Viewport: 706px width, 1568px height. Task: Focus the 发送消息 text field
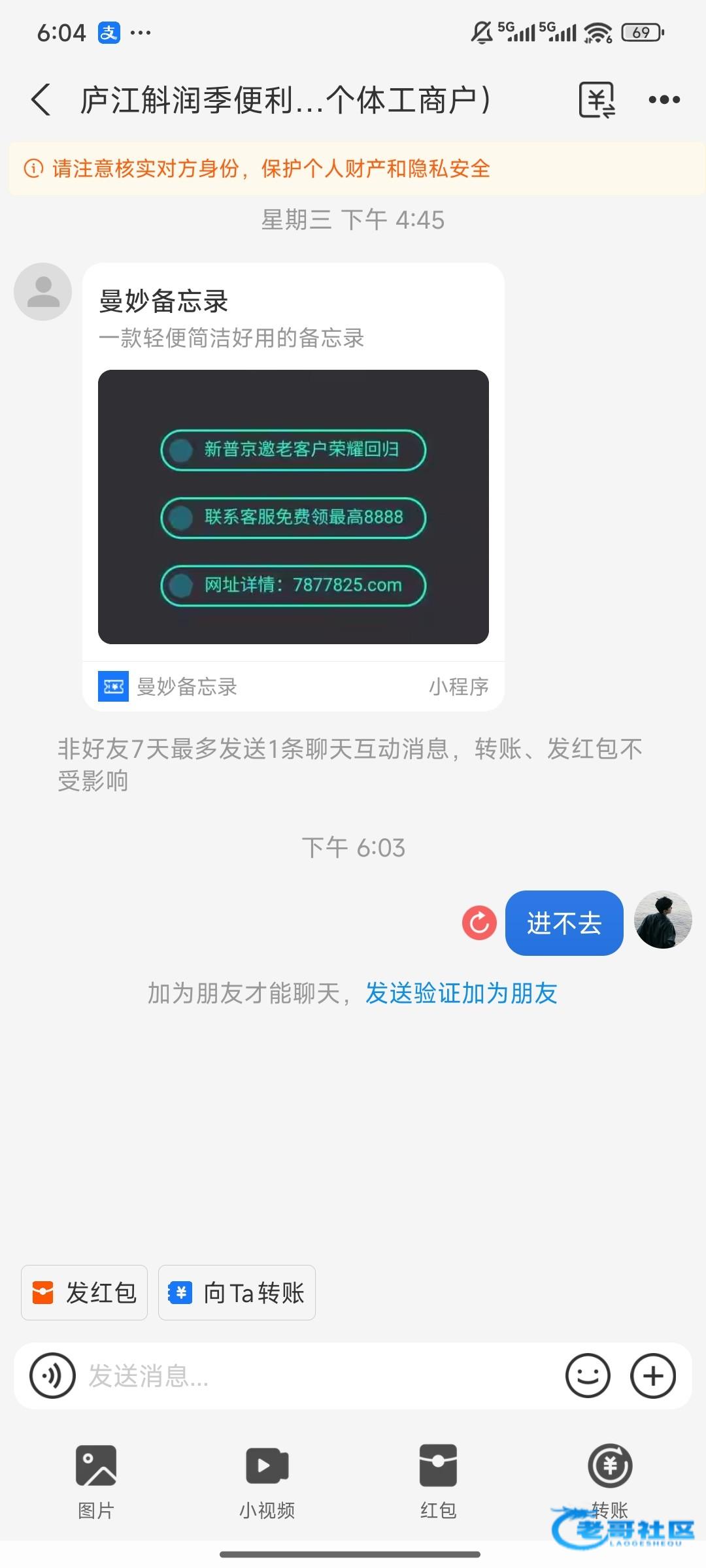point(320,1375)
